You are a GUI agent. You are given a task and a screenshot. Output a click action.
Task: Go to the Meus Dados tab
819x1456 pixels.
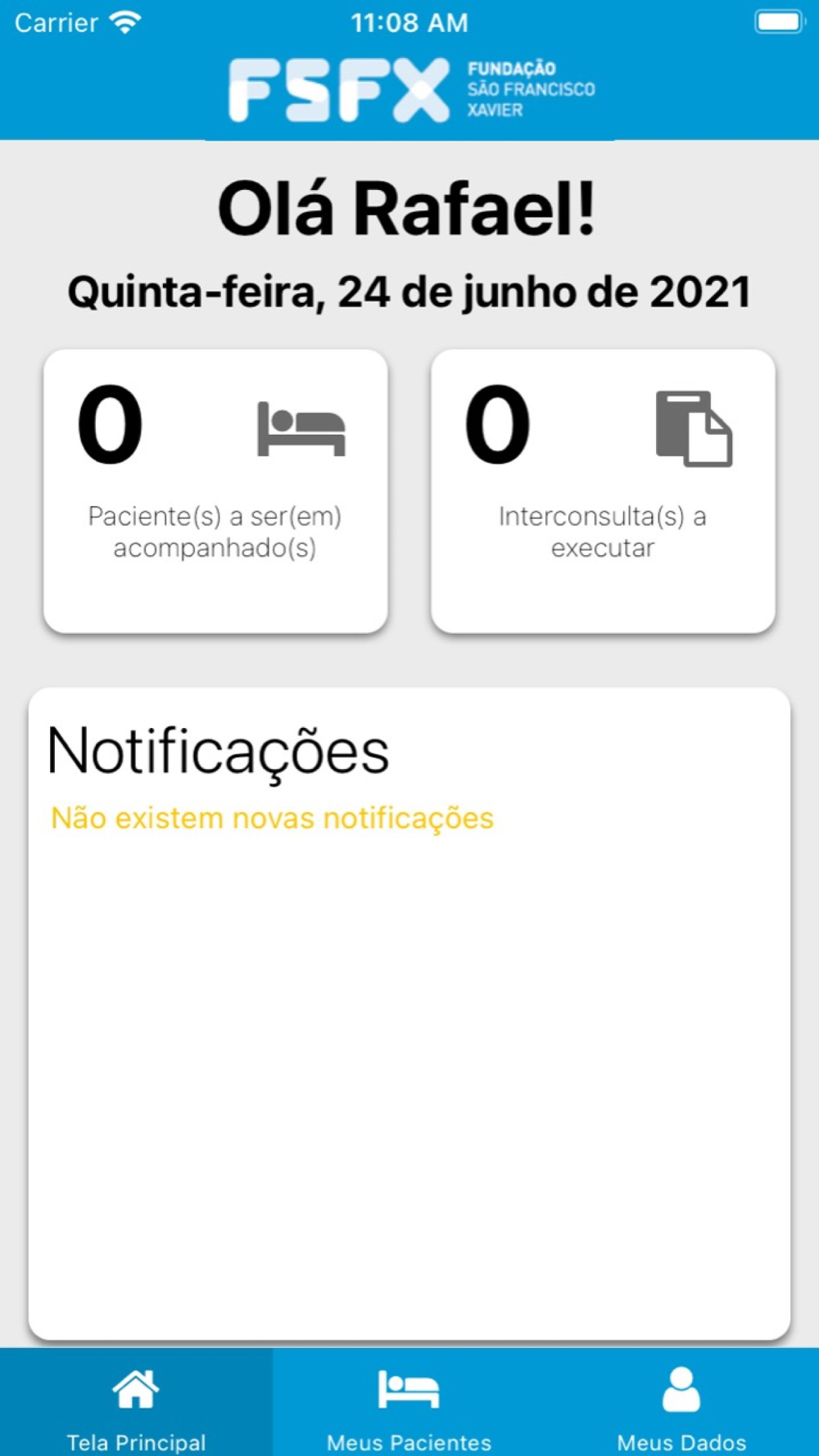[x=681, y=1405]
